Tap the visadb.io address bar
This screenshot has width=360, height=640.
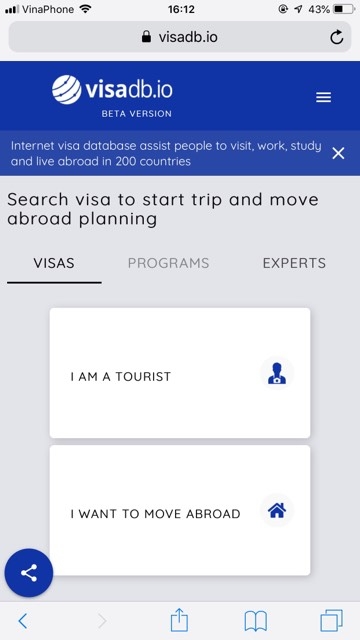click(180, 37)
